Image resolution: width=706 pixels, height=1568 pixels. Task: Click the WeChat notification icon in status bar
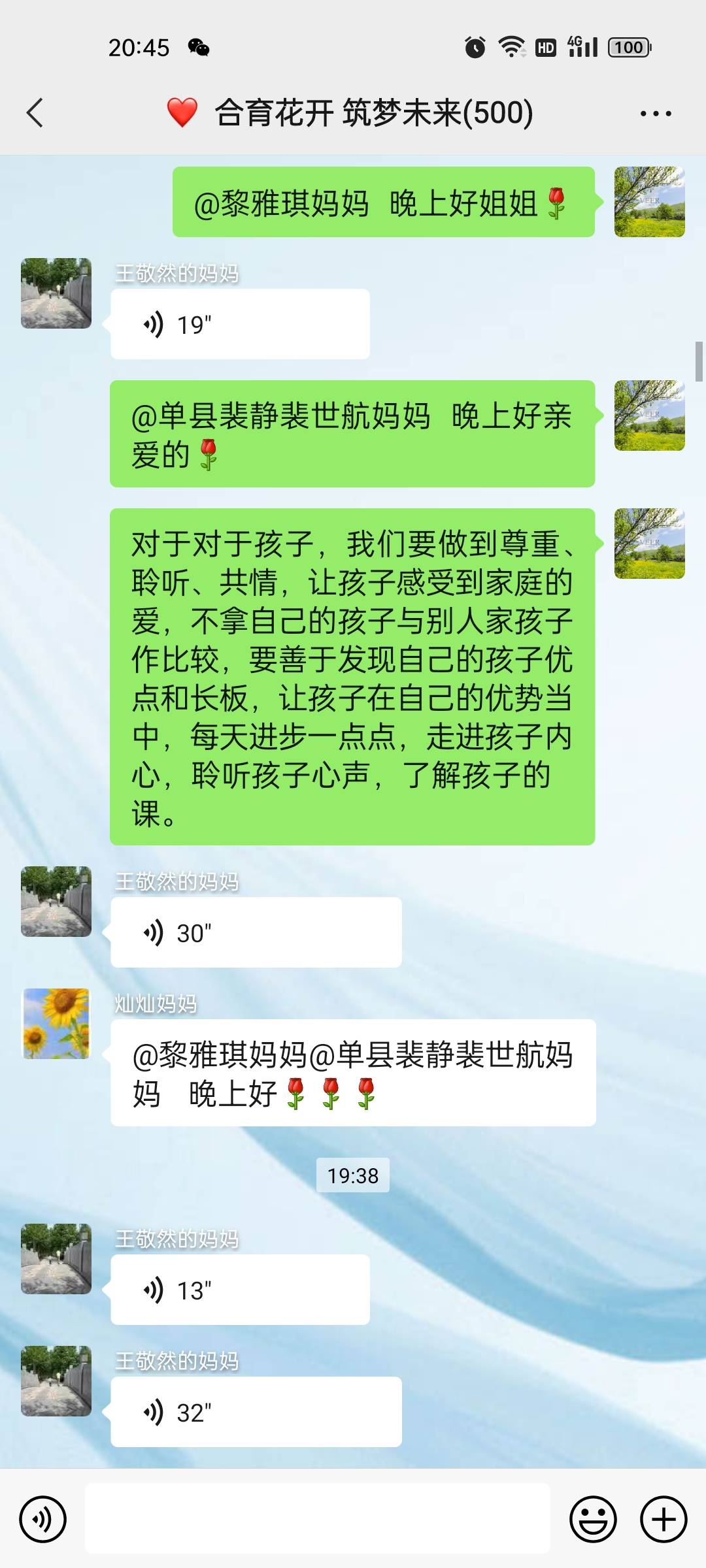coord(198,47)
